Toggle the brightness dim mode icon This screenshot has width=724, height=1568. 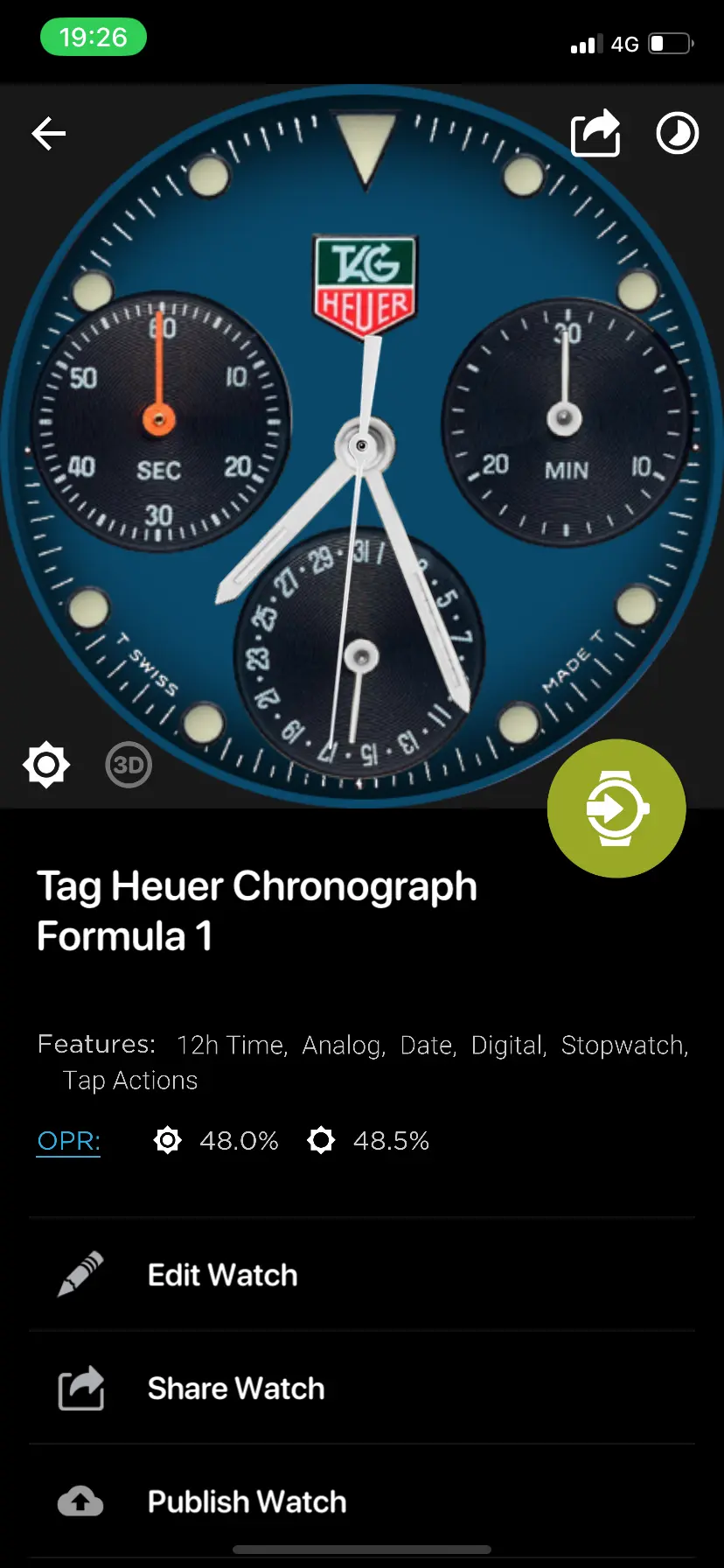[46, 765]
